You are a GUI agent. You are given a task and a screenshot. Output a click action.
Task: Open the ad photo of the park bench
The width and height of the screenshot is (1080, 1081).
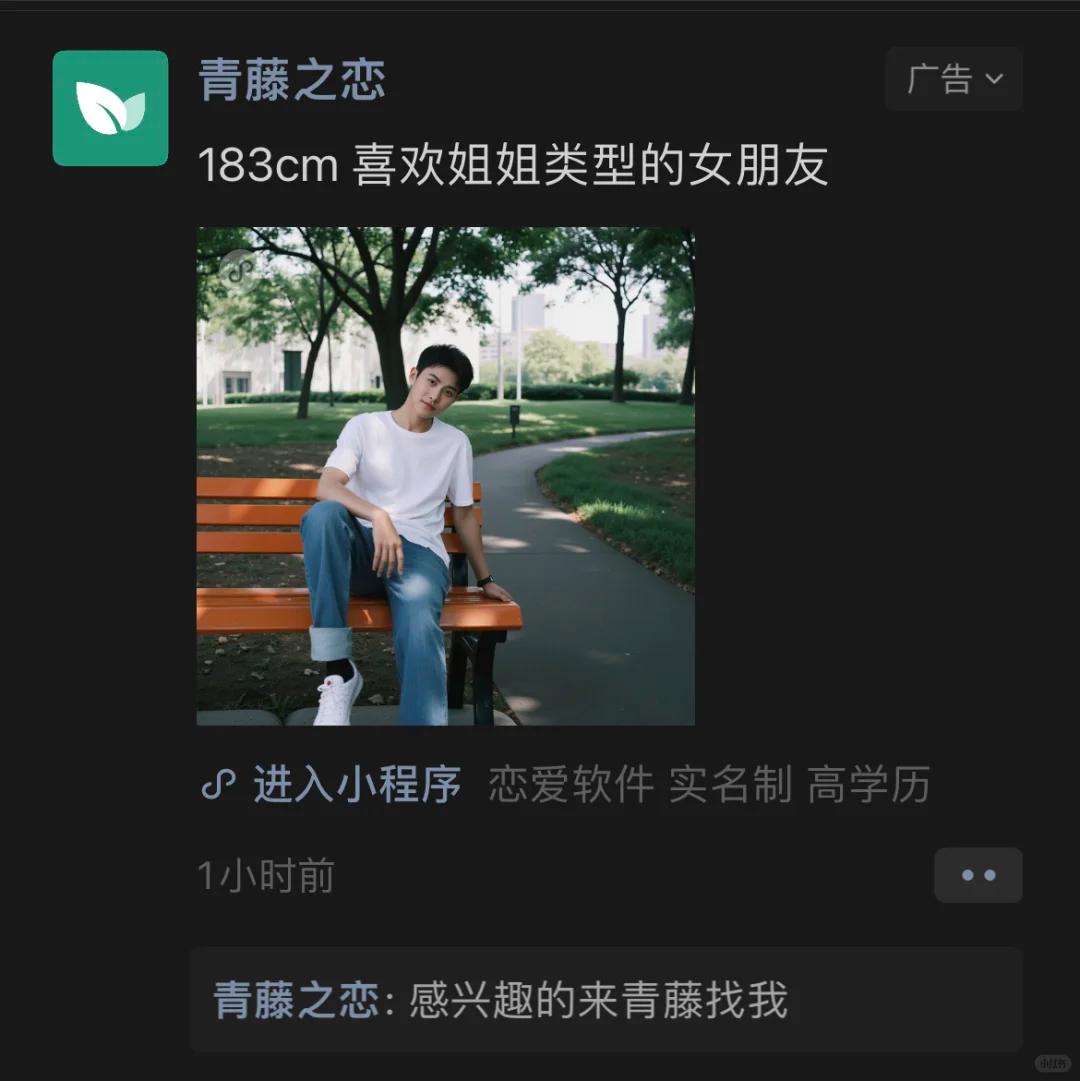point(445,476)
